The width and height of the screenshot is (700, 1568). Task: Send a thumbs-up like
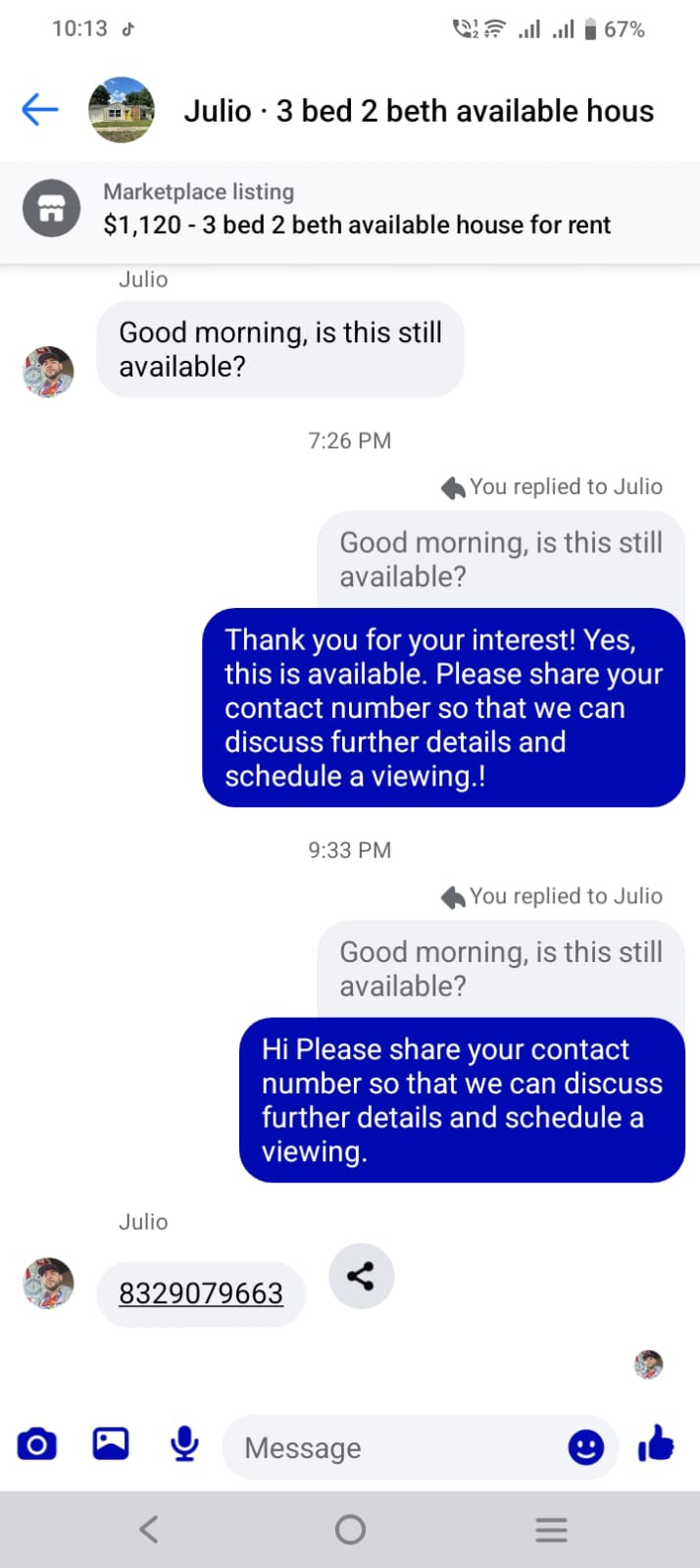(656, 1443)
